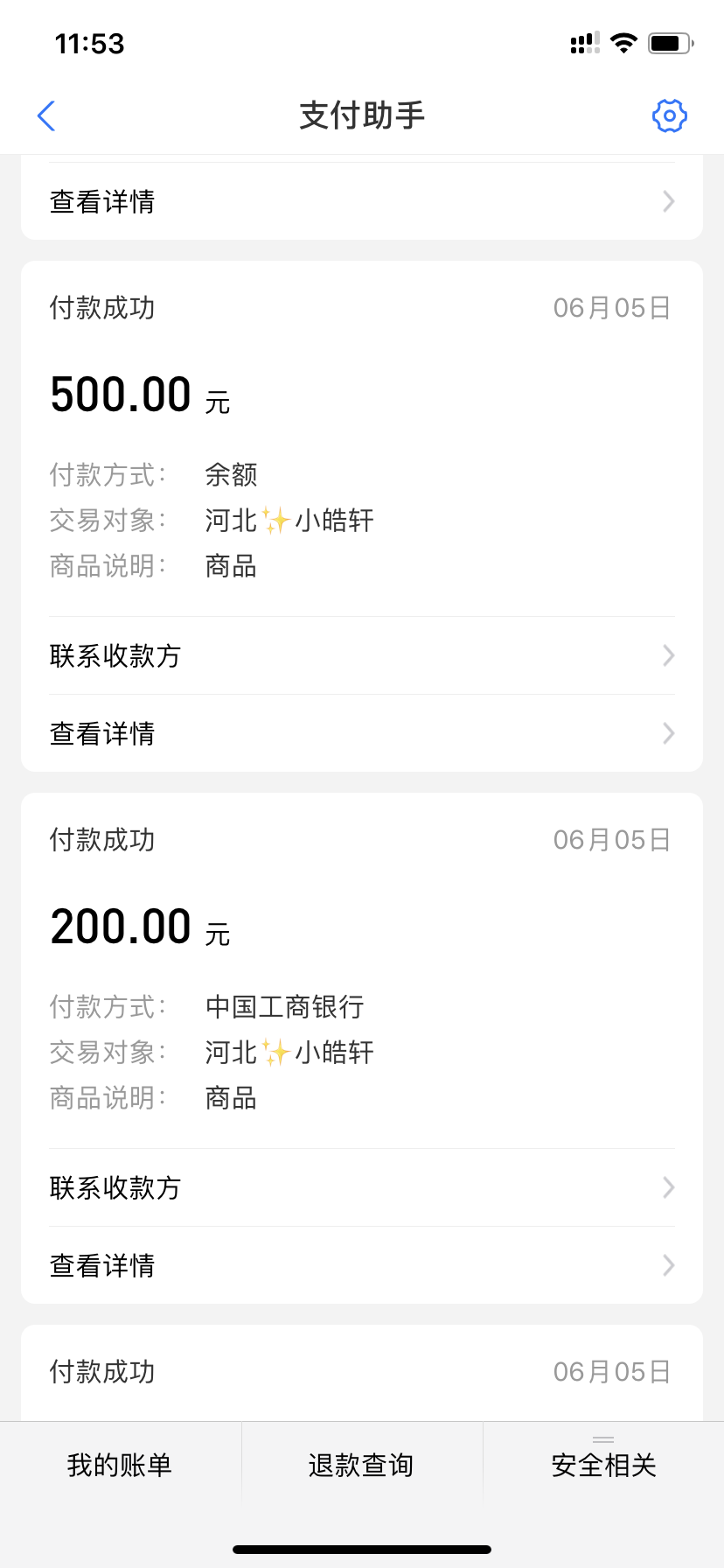Viewport: 724px width, 1568px height.
Task: Open the payment assistant settings gear
Action: click(x=670, y=115)
